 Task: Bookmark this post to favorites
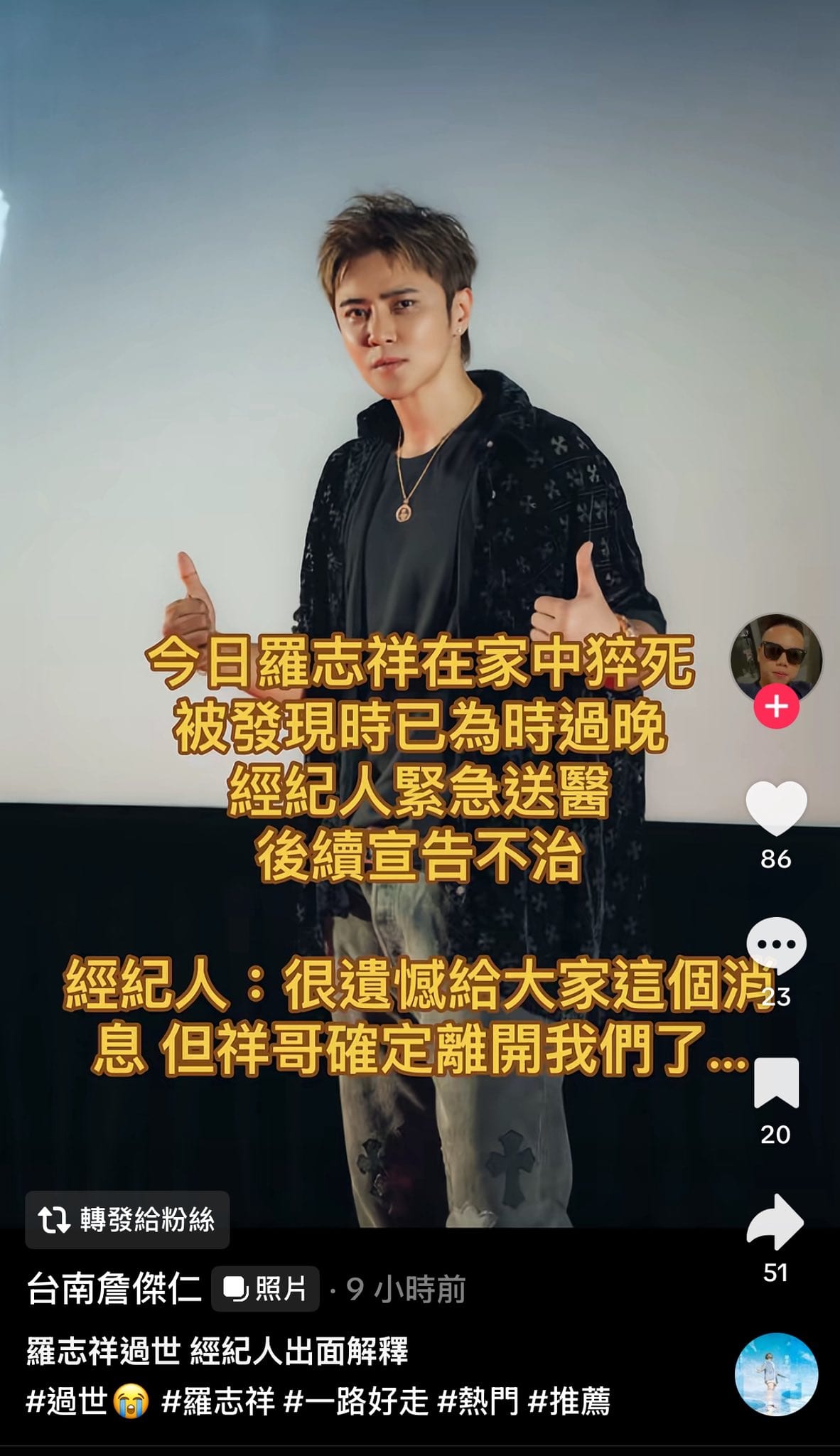tap(776, 1083)
